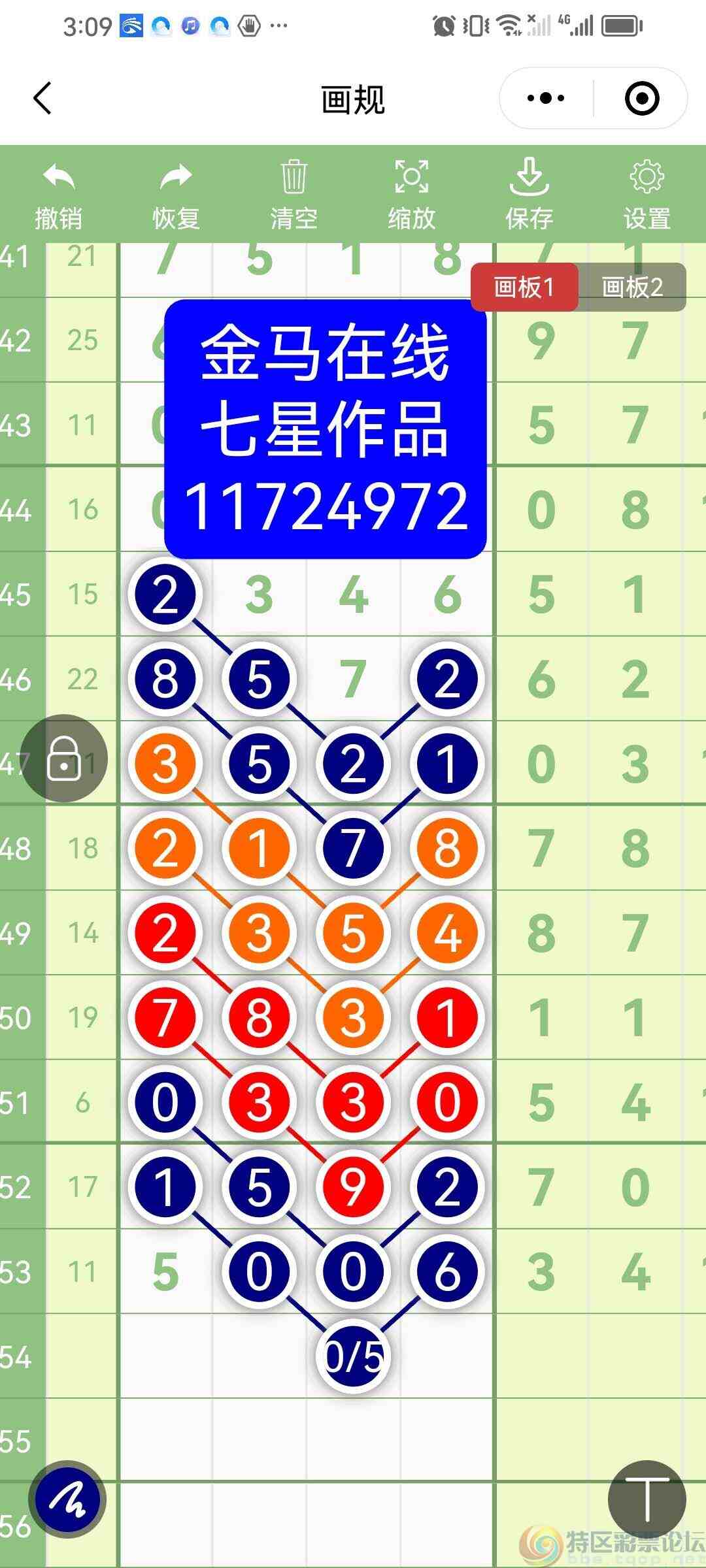Switch to 画板2 tab

(x=631, y=287)
